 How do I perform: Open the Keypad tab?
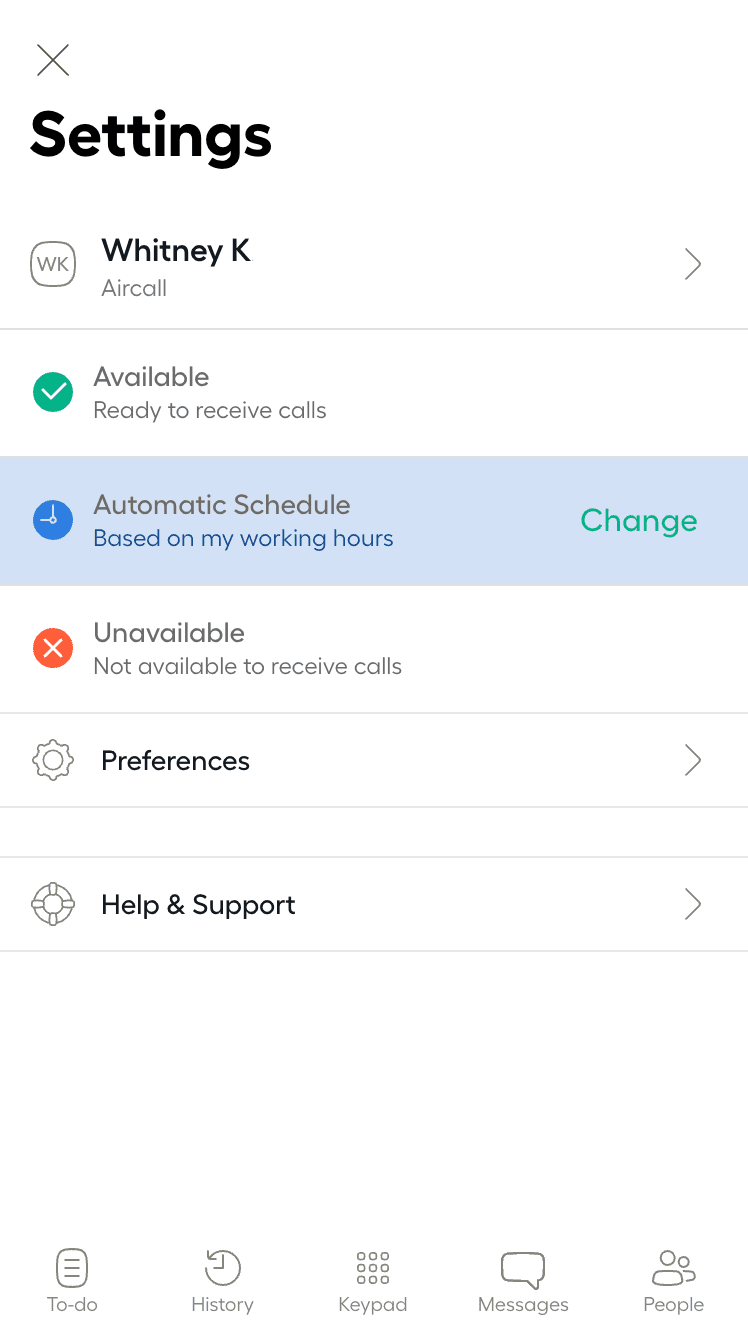pyautogui.click(x=373, y=1280)
